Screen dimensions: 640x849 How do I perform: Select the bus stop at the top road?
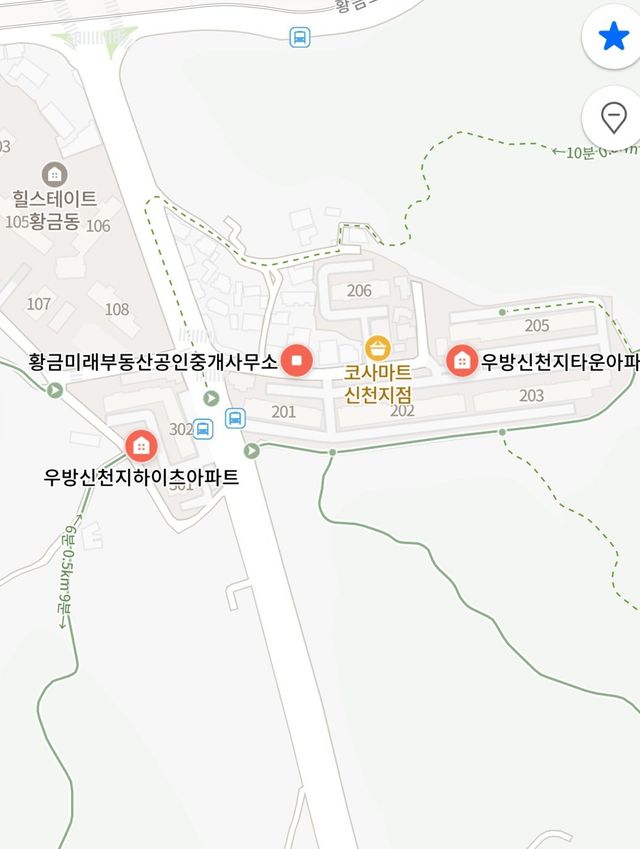tap(299, 38)
